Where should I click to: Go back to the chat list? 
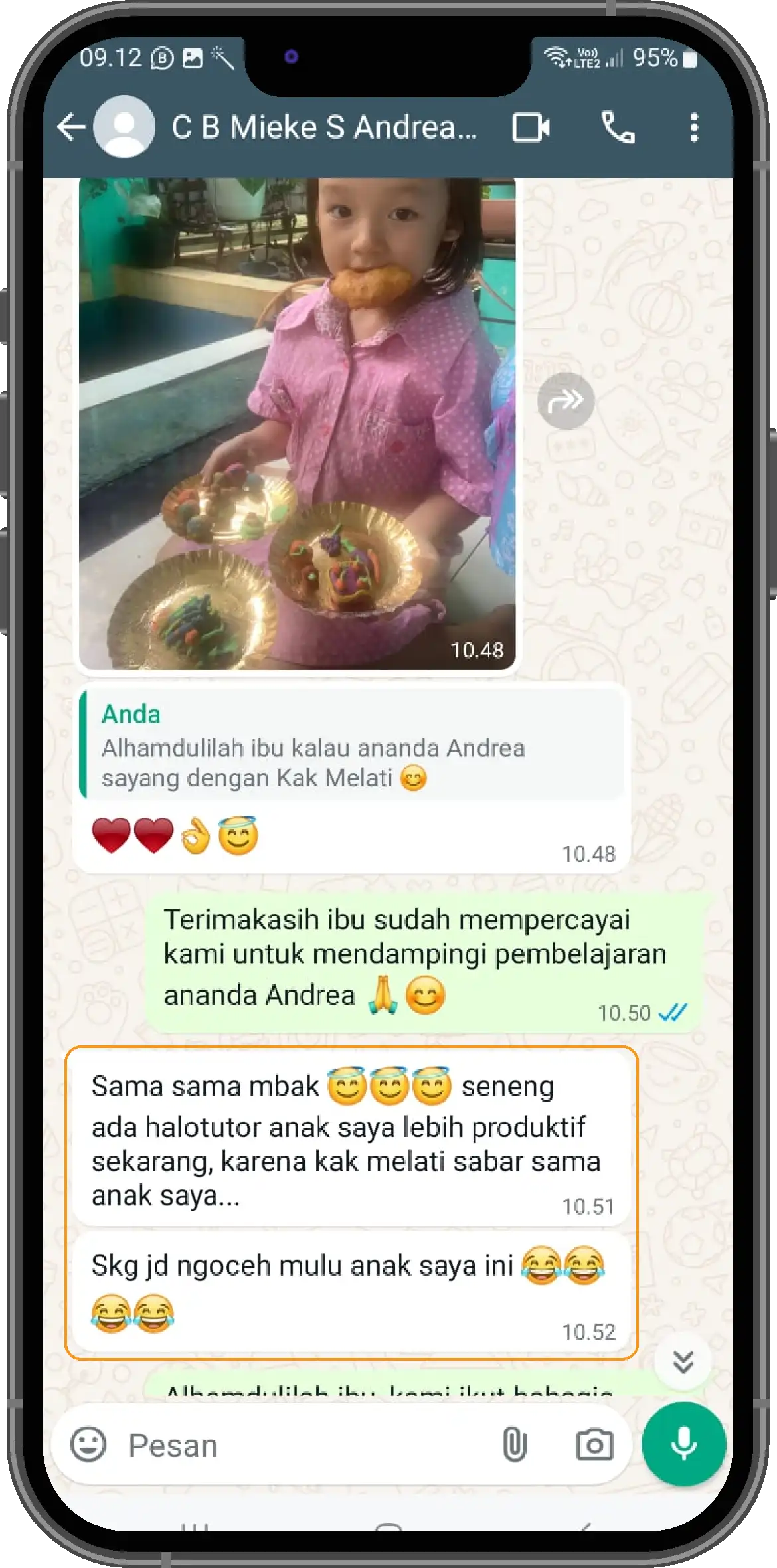point(71,127)
